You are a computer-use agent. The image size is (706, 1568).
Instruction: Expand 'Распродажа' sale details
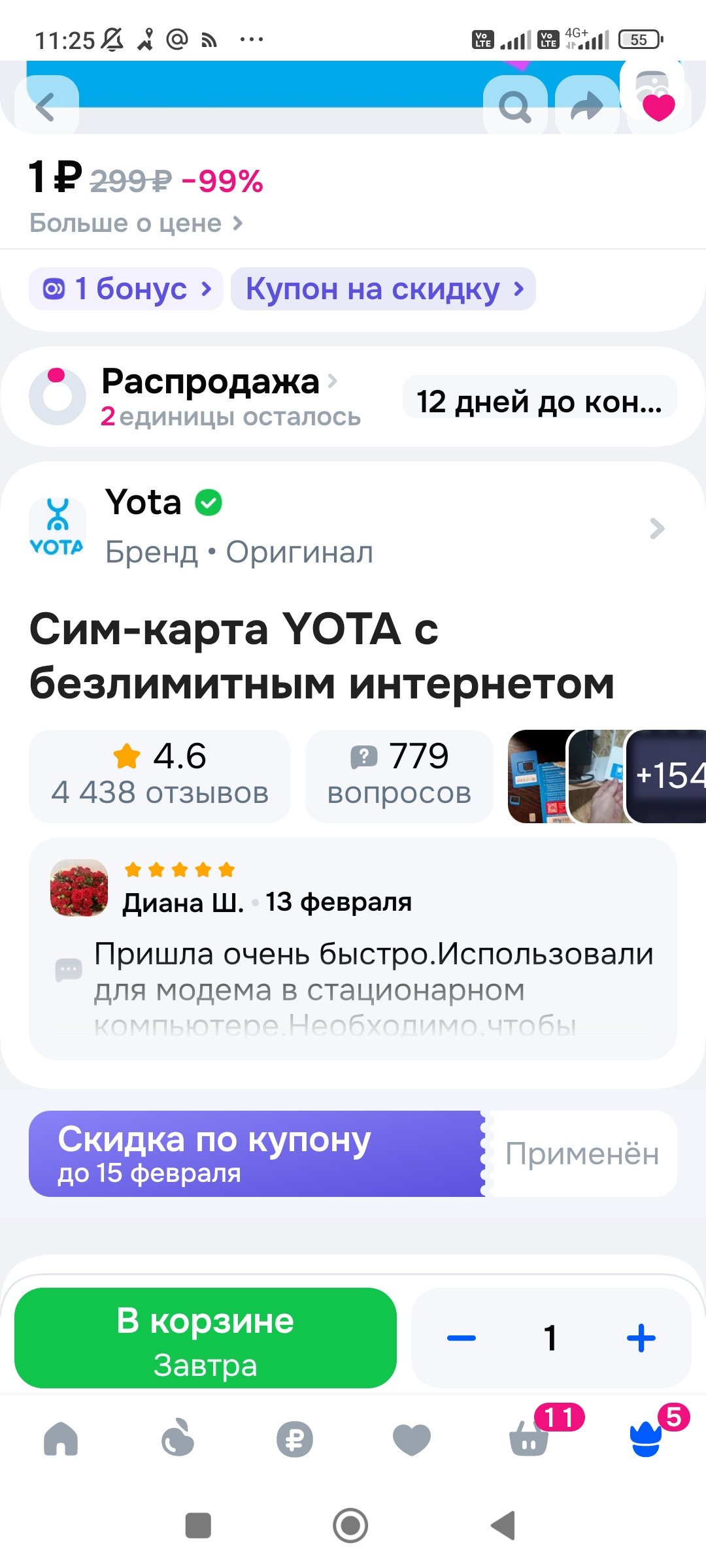click(209, 382)
